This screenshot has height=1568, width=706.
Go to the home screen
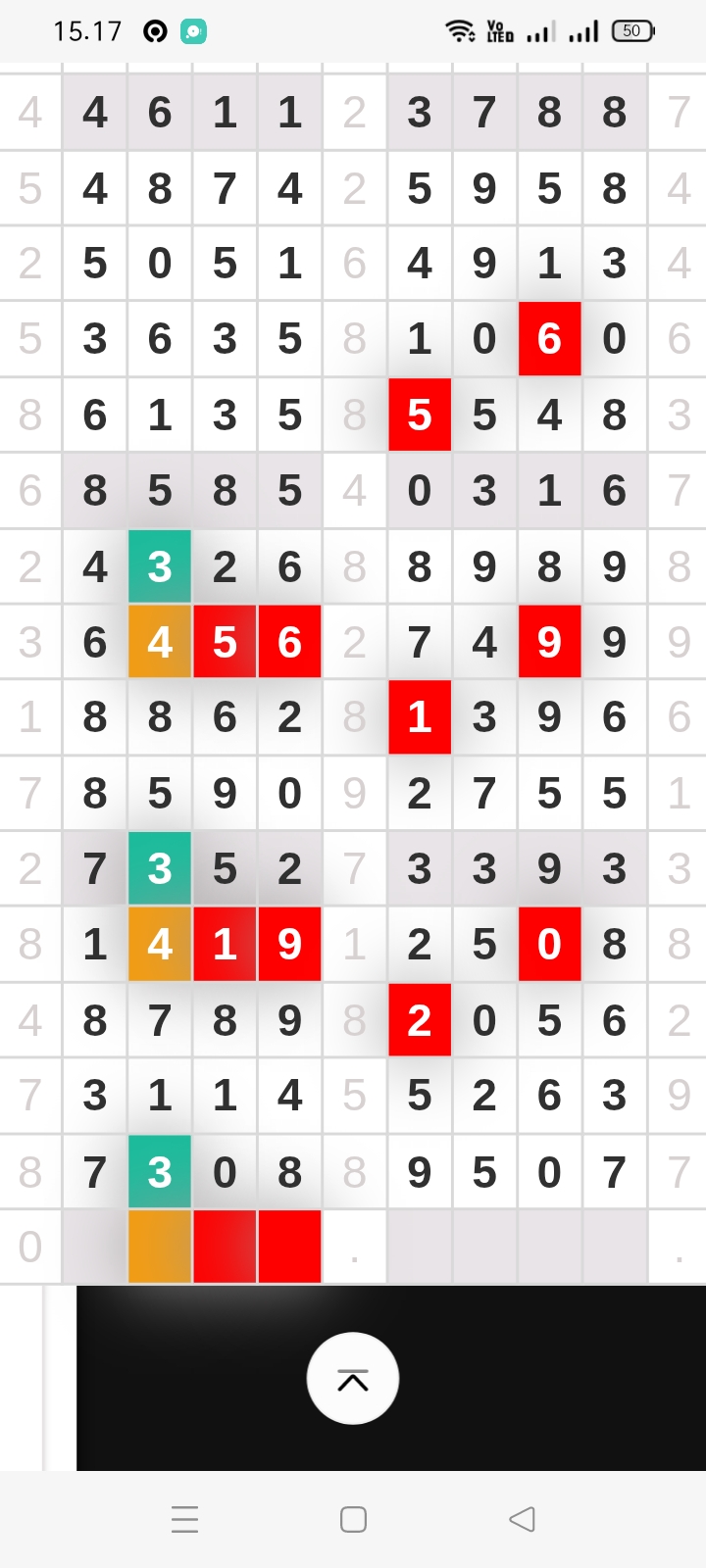tap(353, 1519)
